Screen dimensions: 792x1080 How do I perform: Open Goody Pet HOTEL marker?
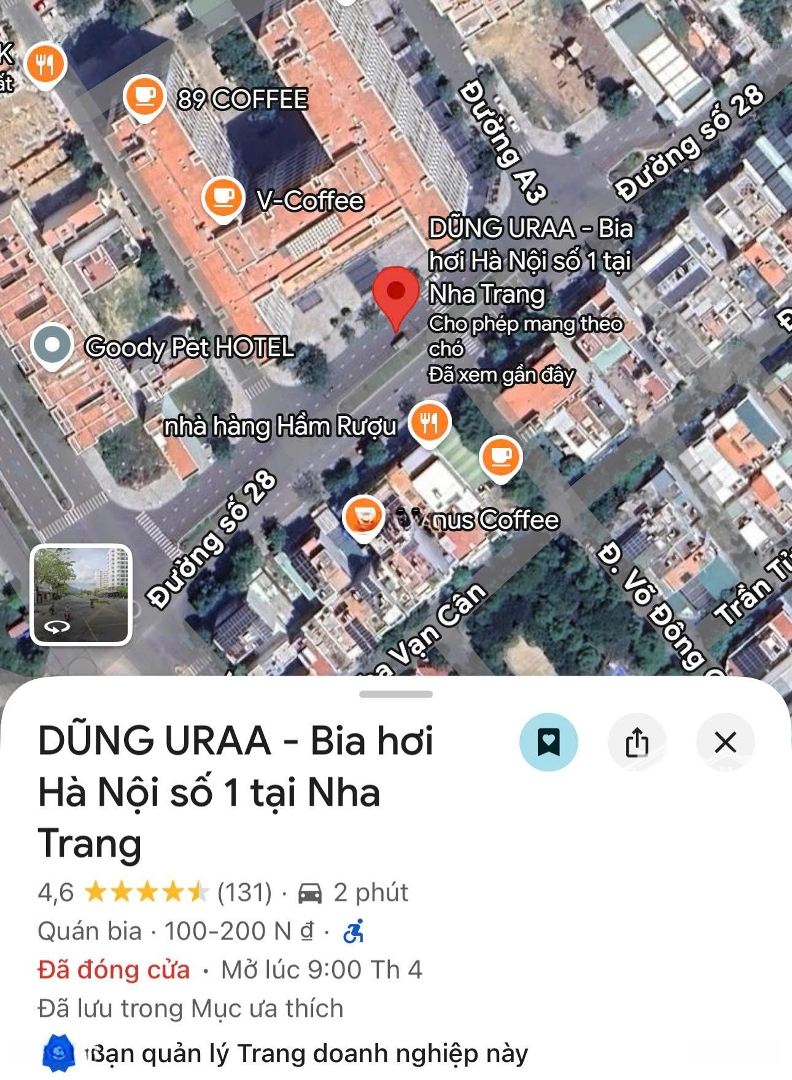(52, 346)
